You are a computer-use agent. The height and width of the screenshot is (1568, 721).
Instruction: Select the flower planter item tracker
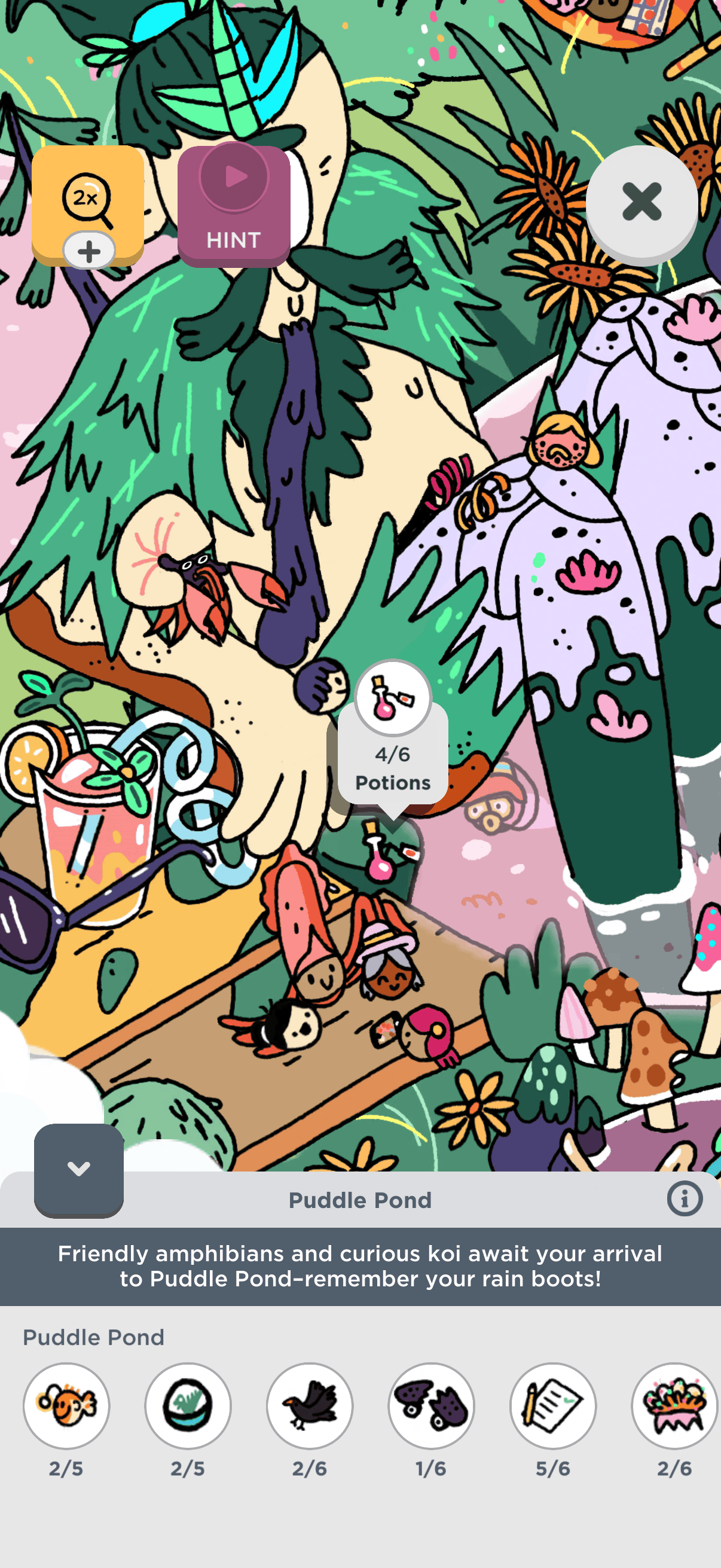[674, 1405]
